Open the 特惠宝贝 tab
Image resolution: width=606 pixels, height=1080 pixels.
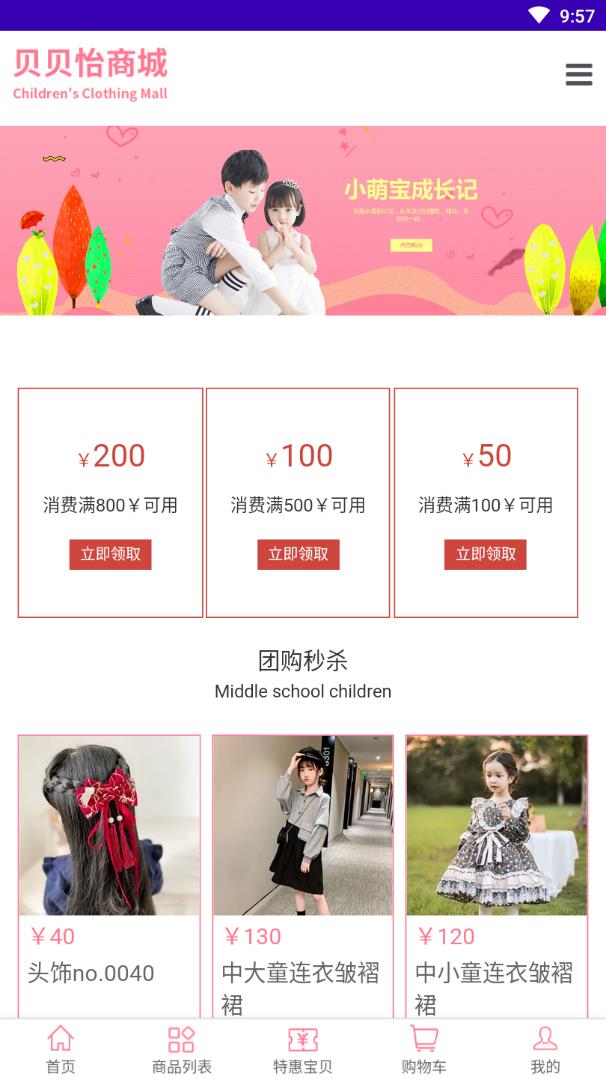303,1049
